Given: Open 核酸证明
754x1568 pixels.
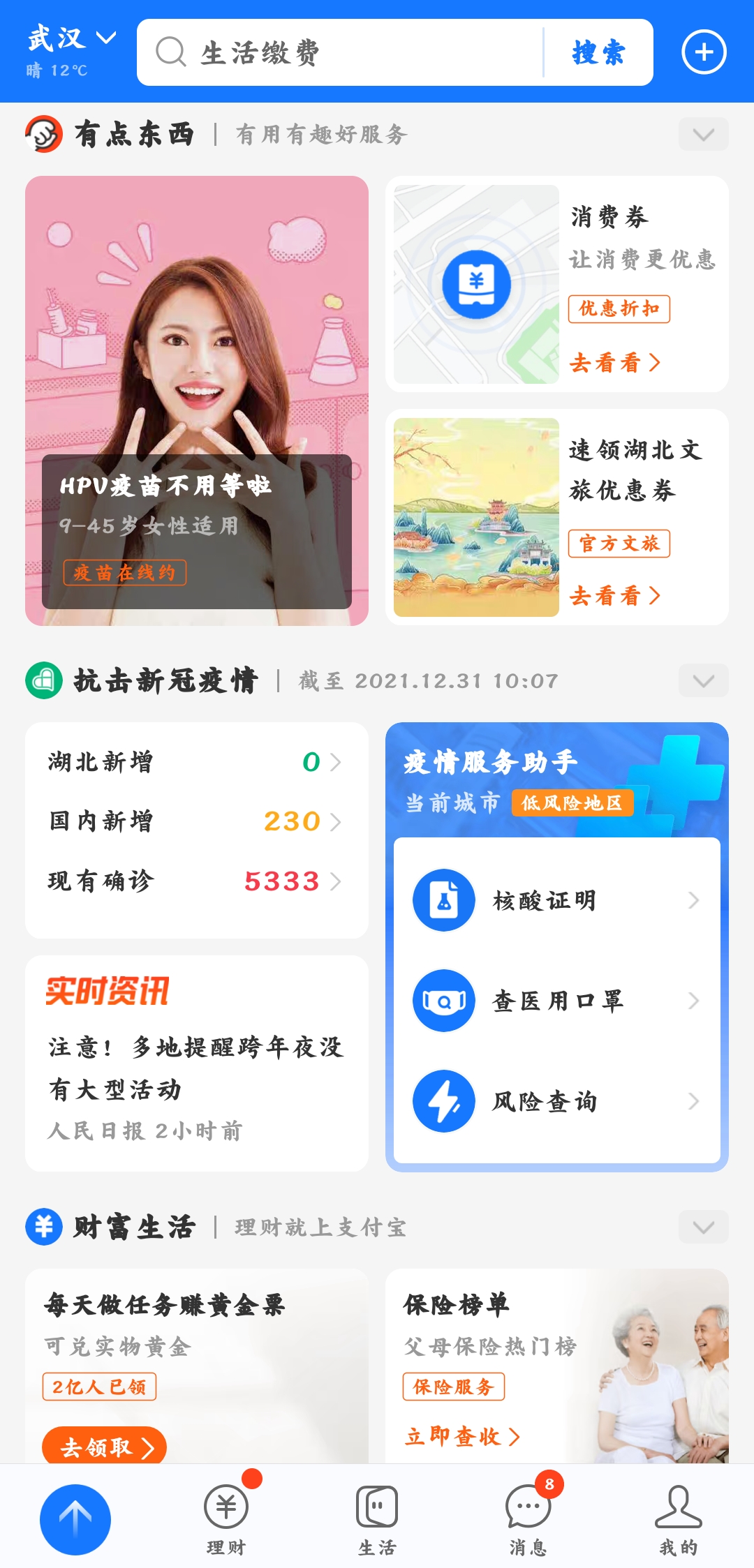Looking at the screenshot, I should tap(556, 900).
